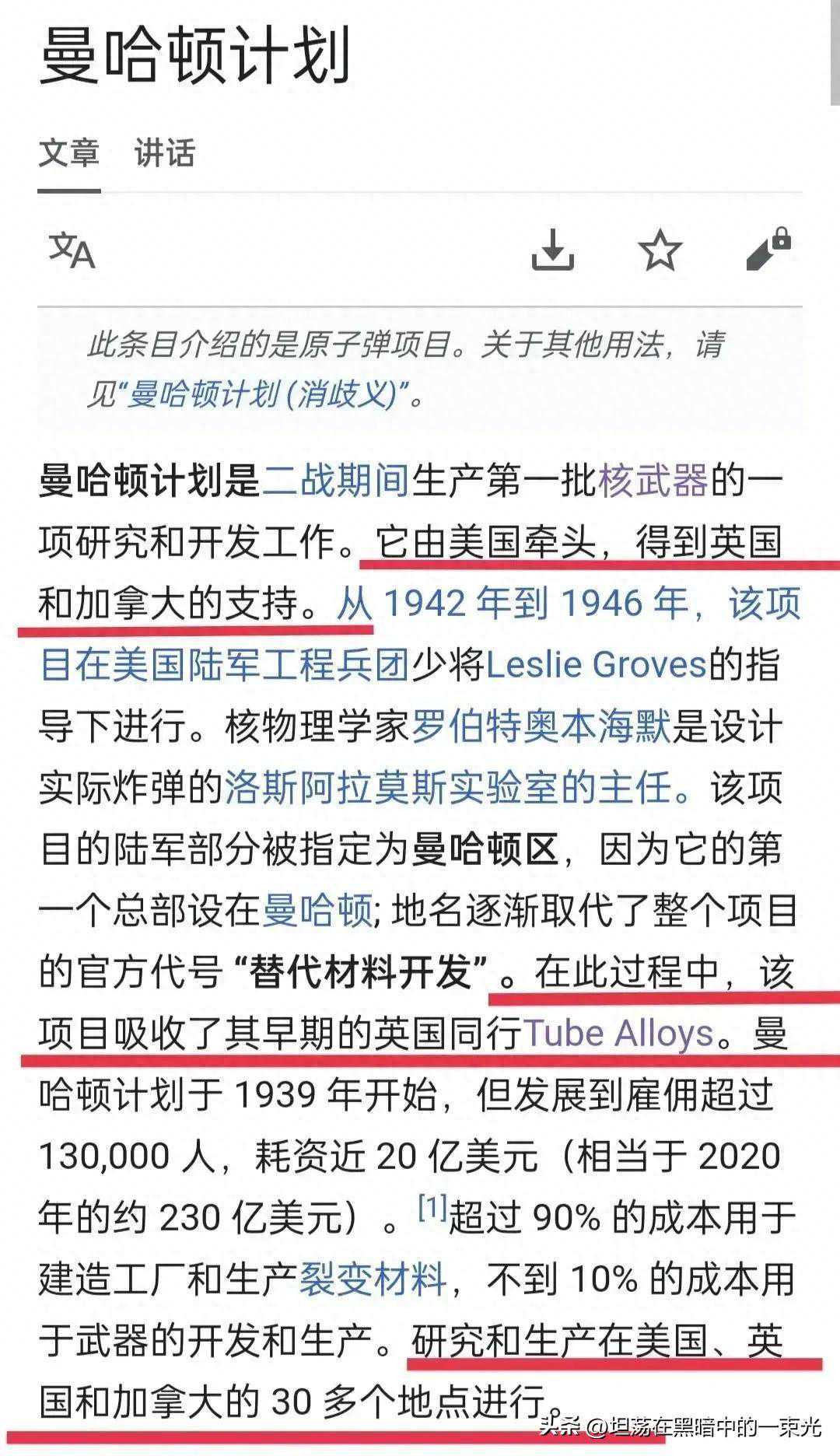The width and height of the screenshot is (840, 1456).
Task: Open the 二战期间 link
Action: [336, 480]
